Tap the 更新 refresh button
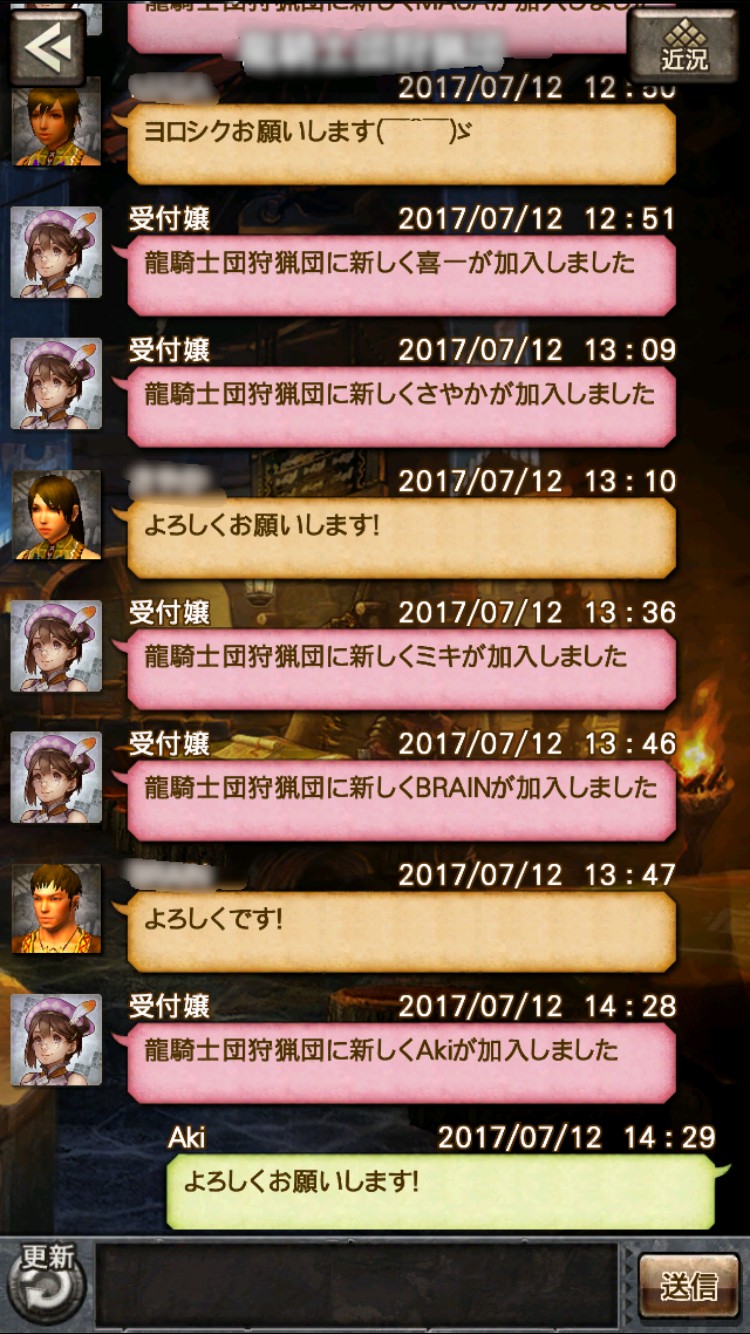 47,1282
